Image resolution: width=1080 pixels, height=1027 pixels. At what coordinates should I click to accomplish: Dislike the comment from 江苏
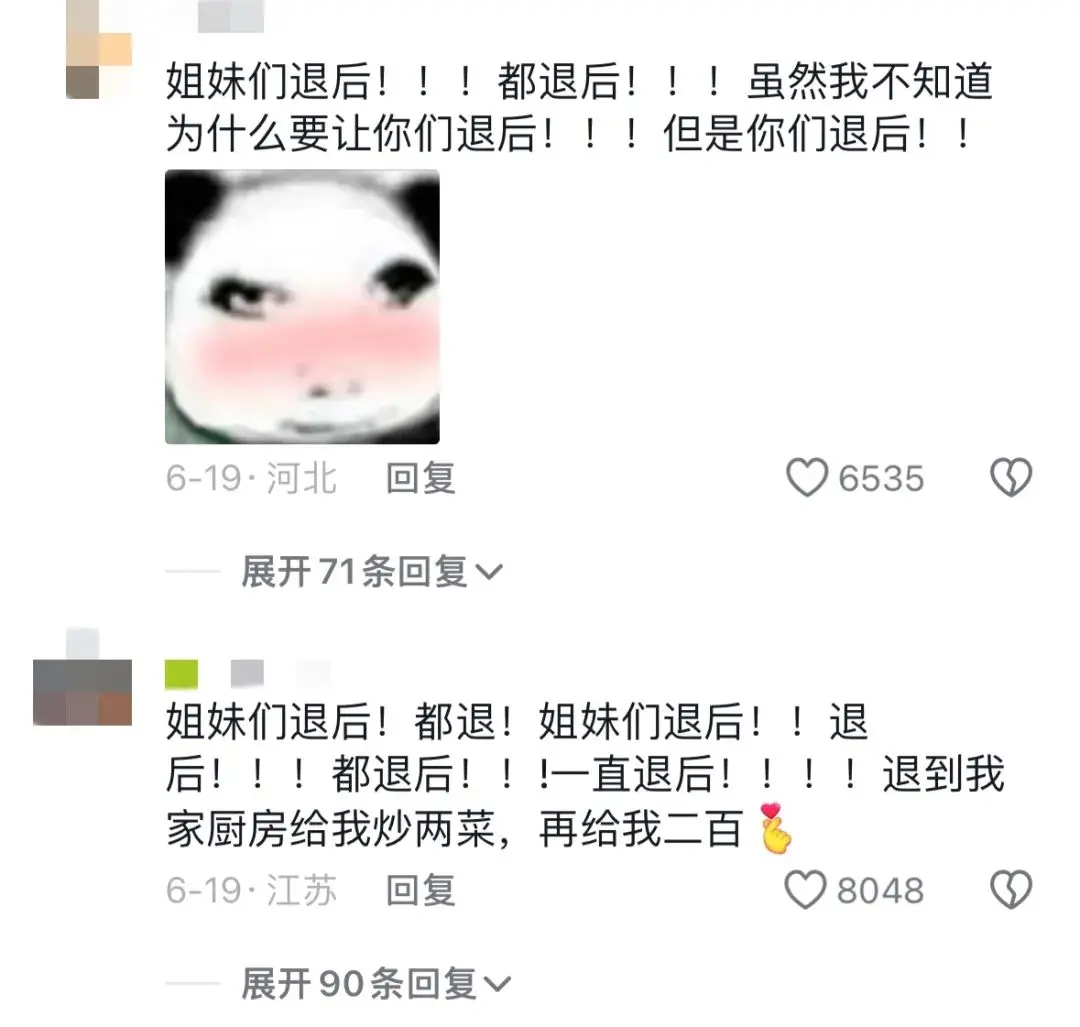point(1010,889)
